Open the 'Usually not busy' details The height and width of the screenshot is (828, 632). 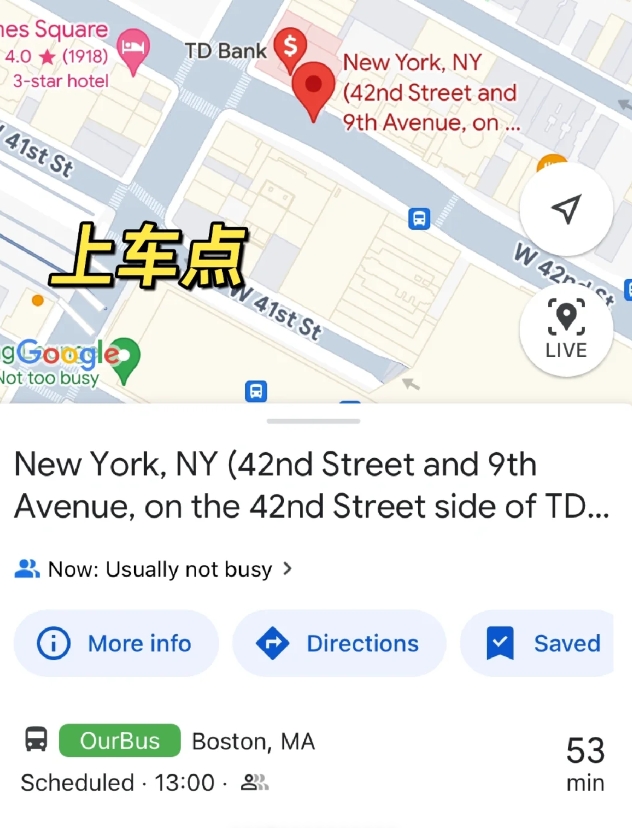155,569
